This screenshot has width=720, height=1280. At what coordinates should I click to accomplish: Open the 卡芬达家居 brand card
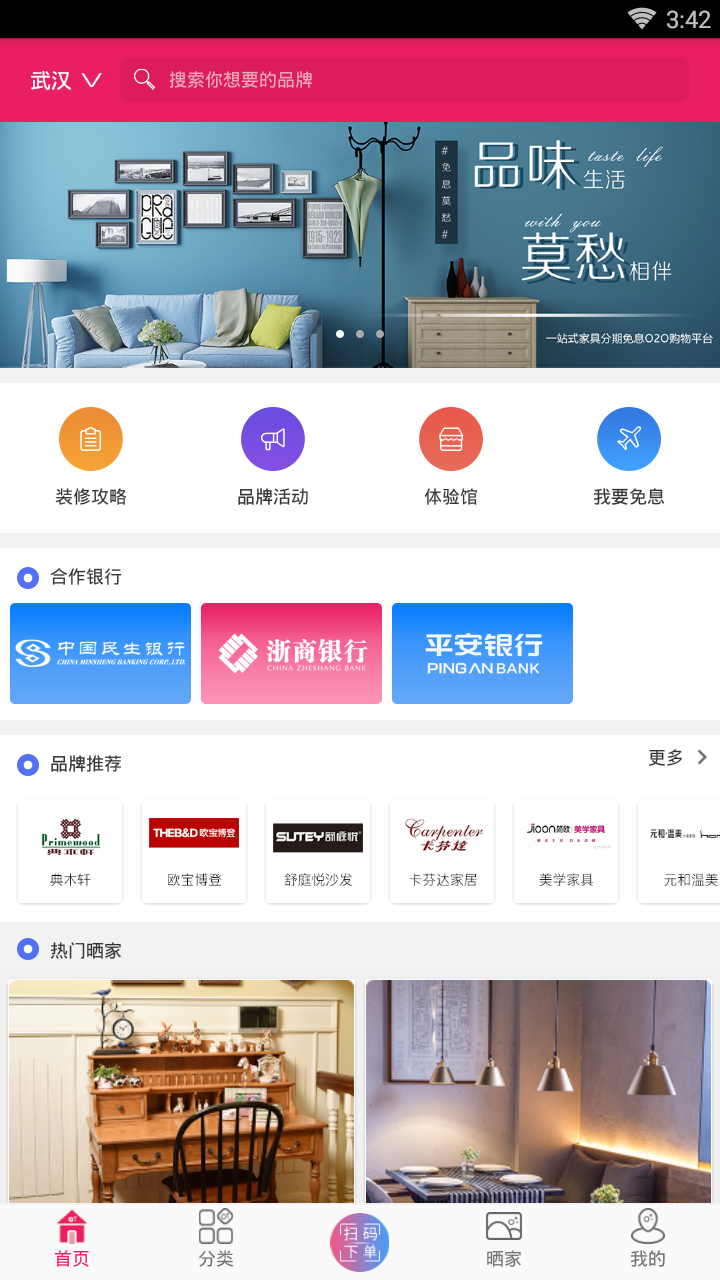click(x=442, y=851)
